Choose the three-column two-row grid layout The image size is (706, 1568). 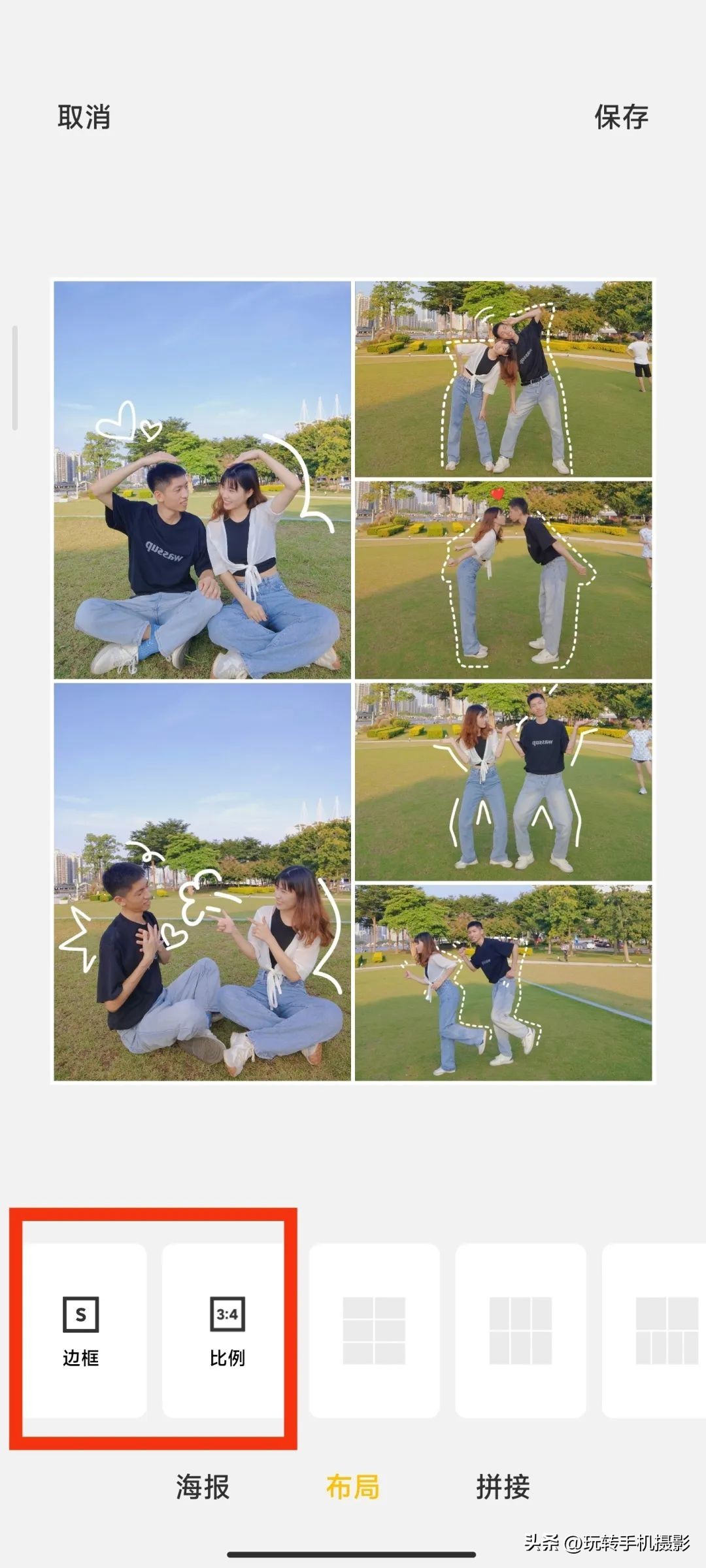tap(520, 1331)
